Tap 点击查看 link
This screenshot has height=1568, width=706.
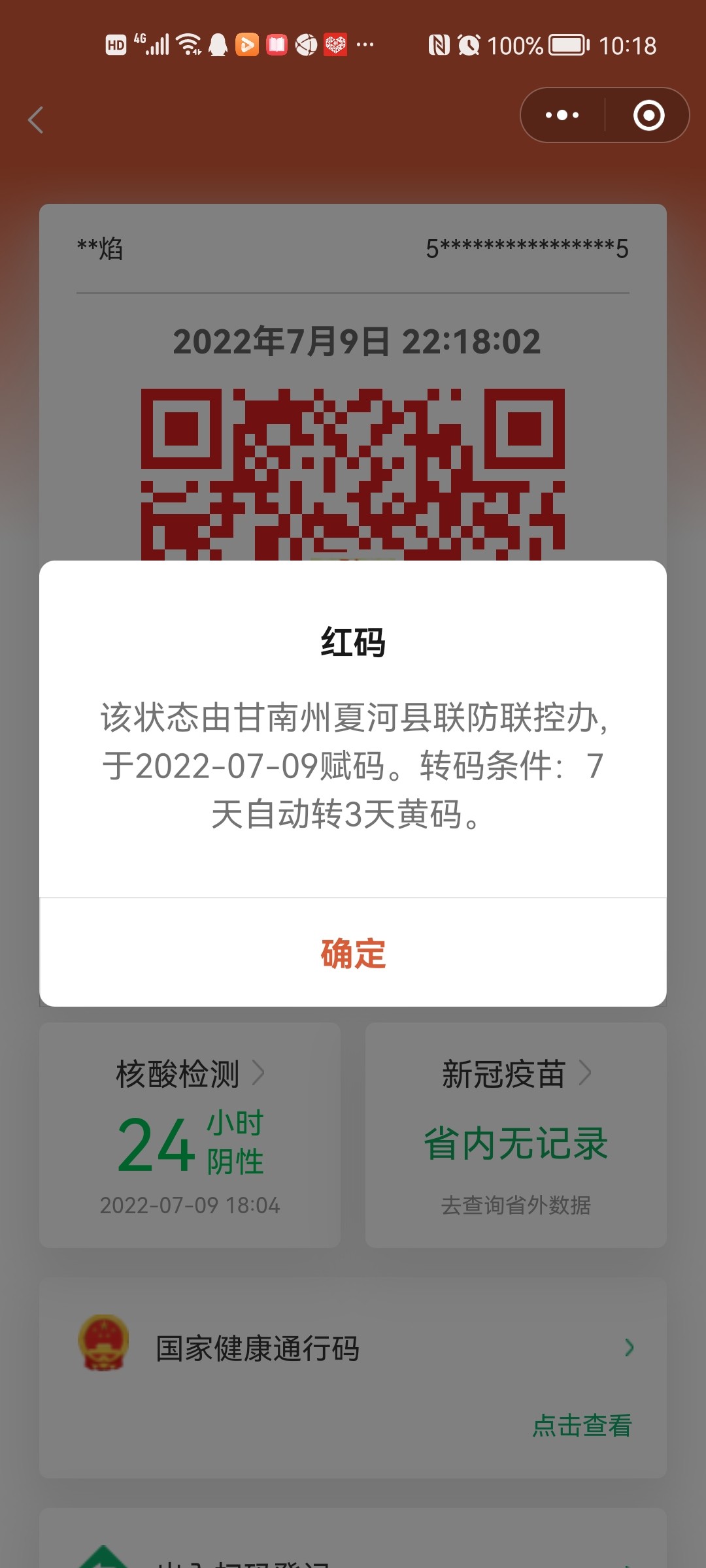[582, 1426]
